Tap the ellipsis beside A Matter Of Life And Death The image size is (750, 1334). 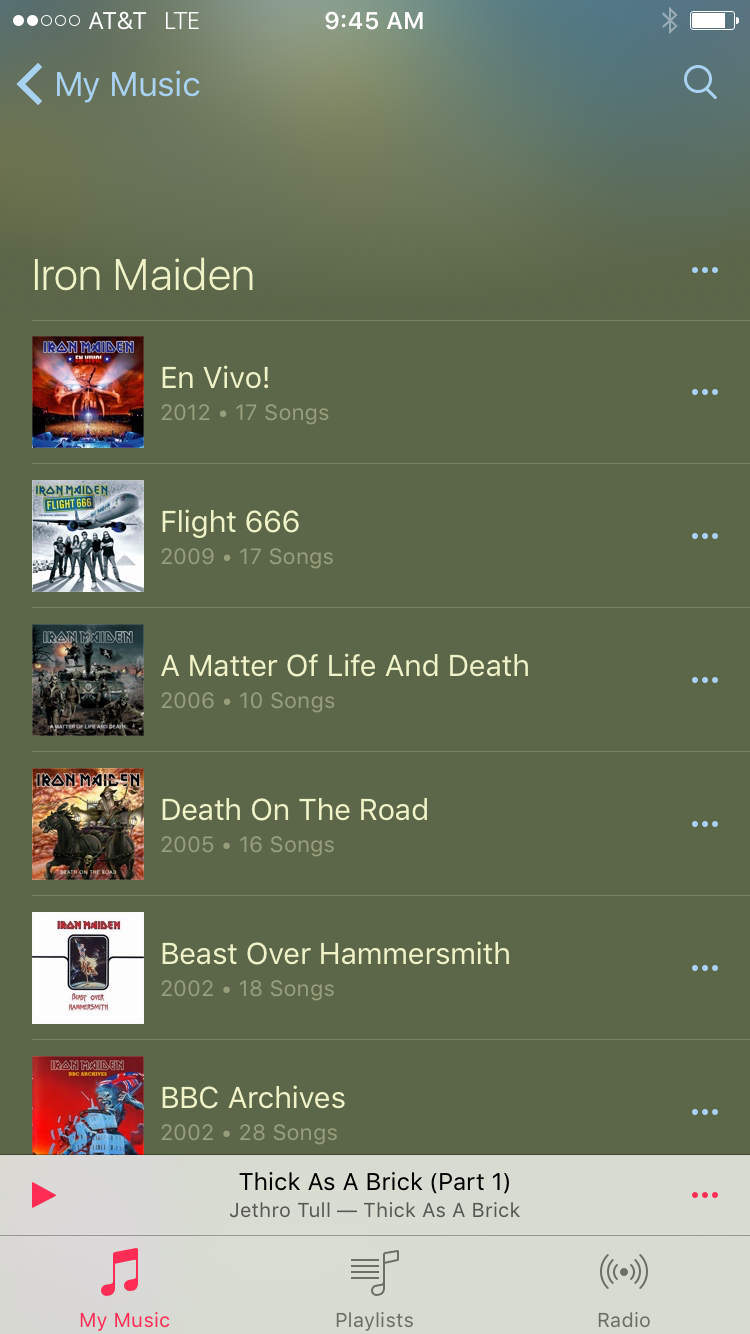704,680
